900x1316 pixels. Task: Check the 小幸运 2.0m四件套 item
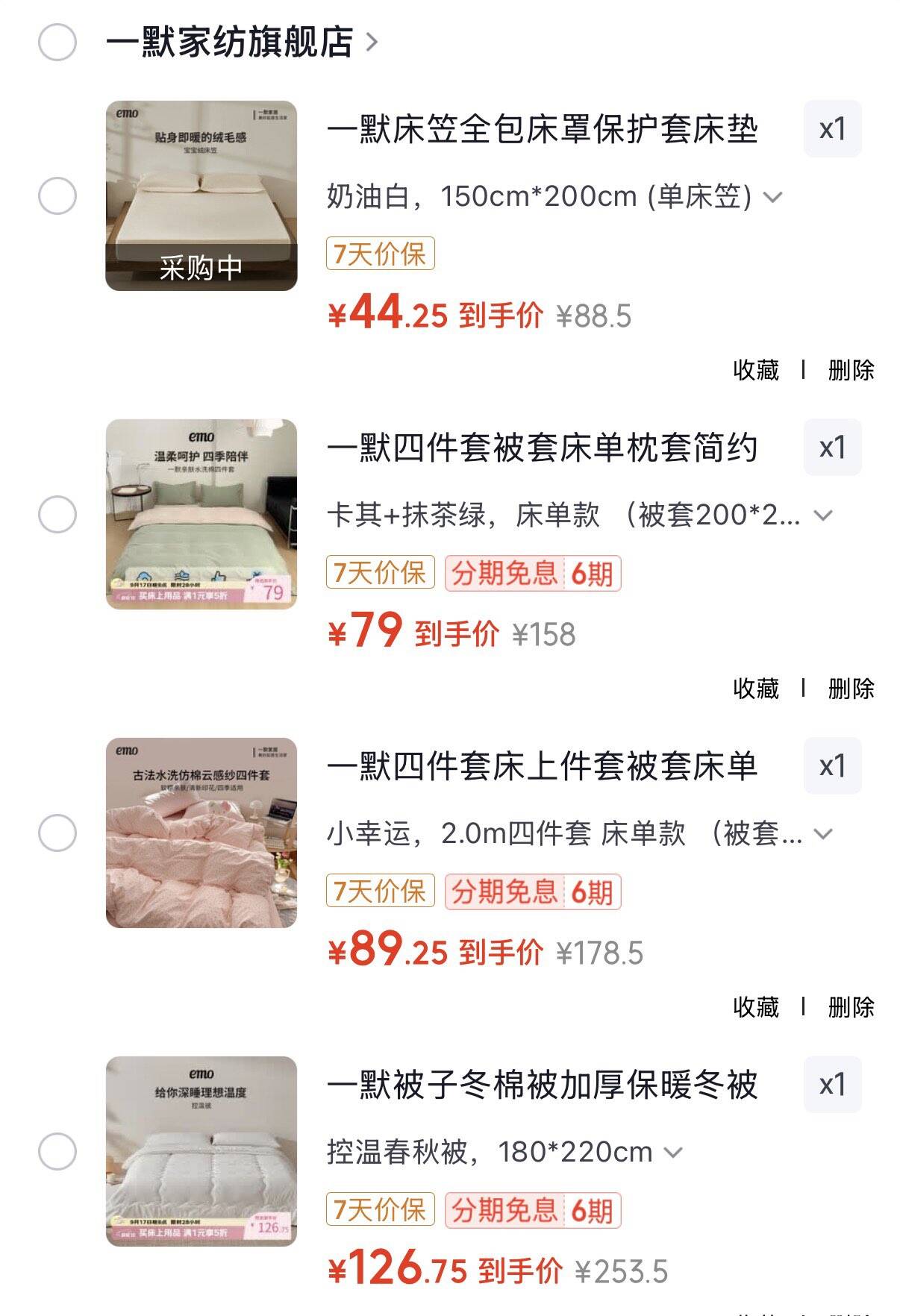point(57,833)
